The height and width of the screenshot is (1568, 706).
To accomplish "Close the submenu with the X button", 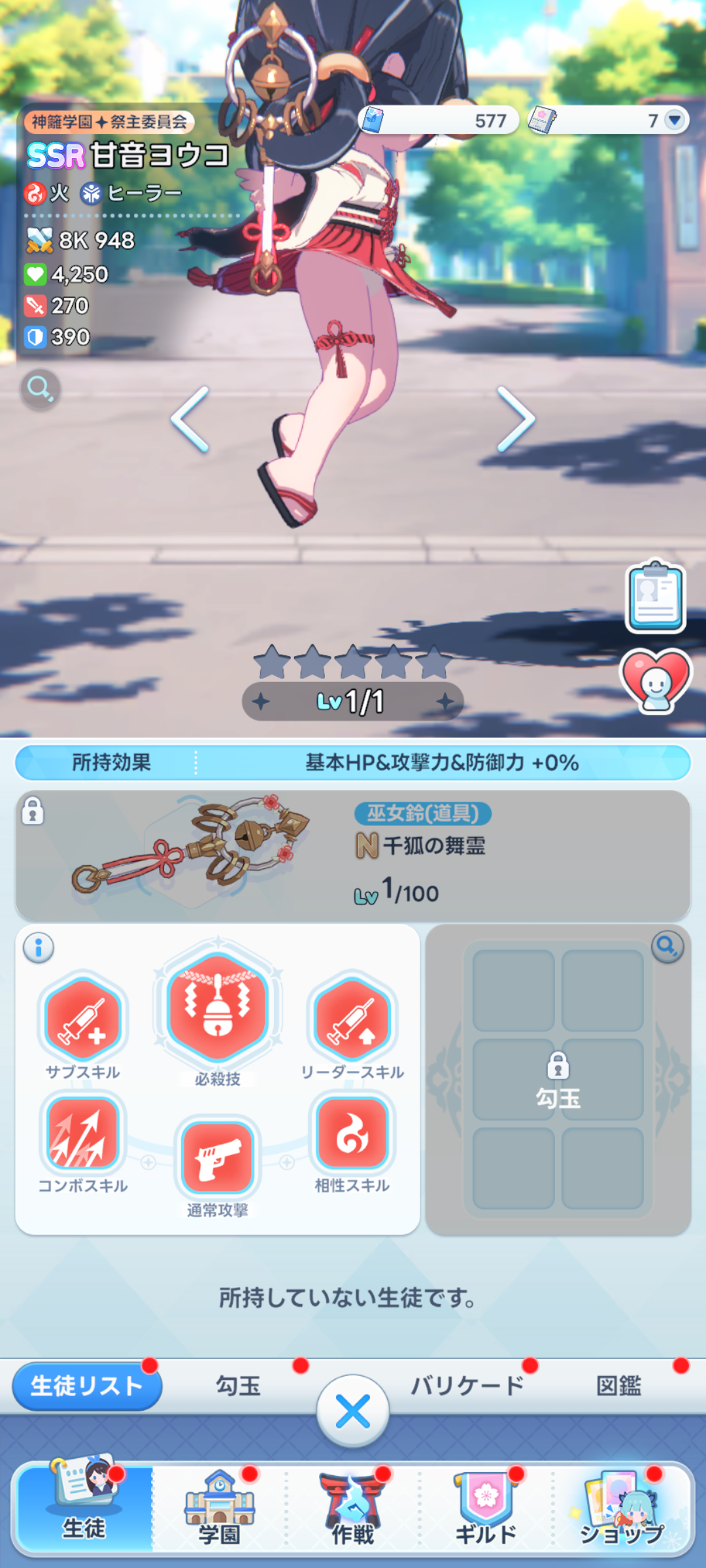I will click(353, 1412).
